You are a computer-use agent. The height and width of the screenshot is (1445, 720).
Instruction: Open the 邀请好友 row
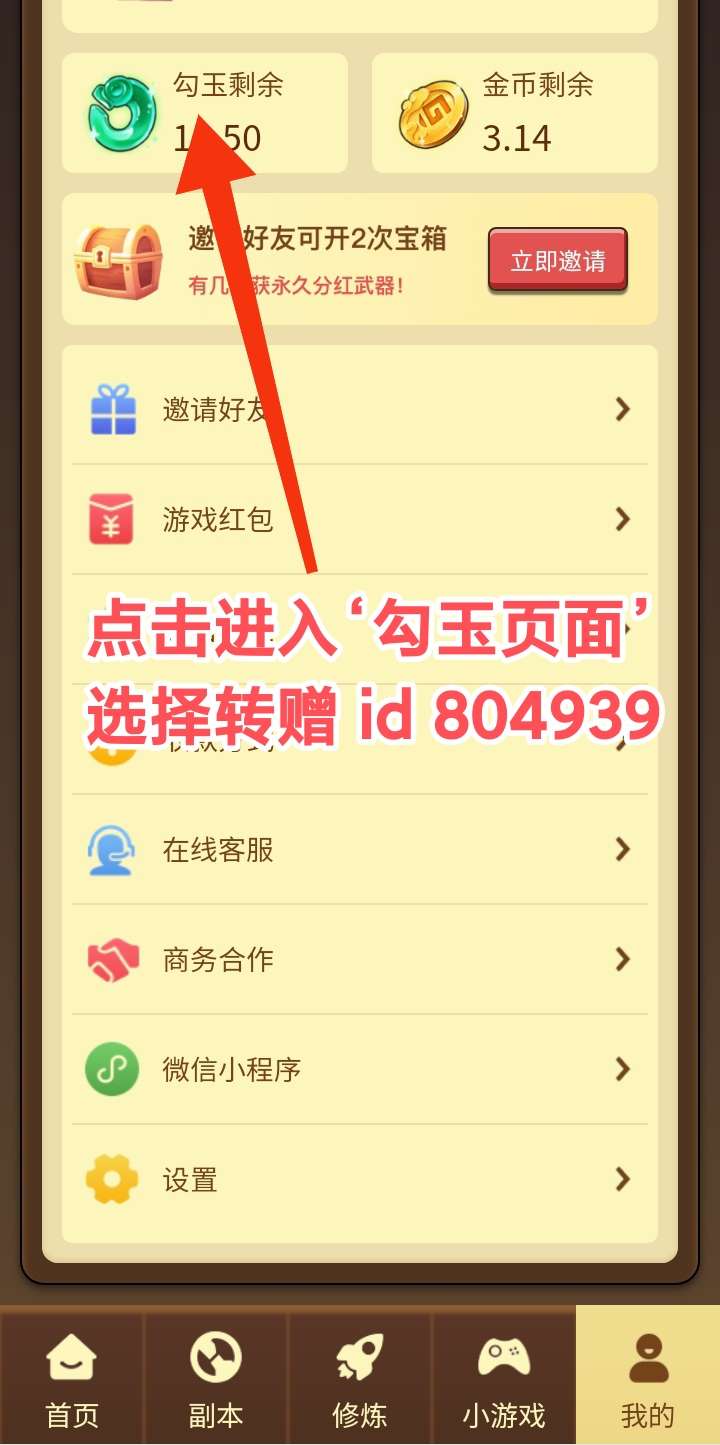click(x=360, y=409)
